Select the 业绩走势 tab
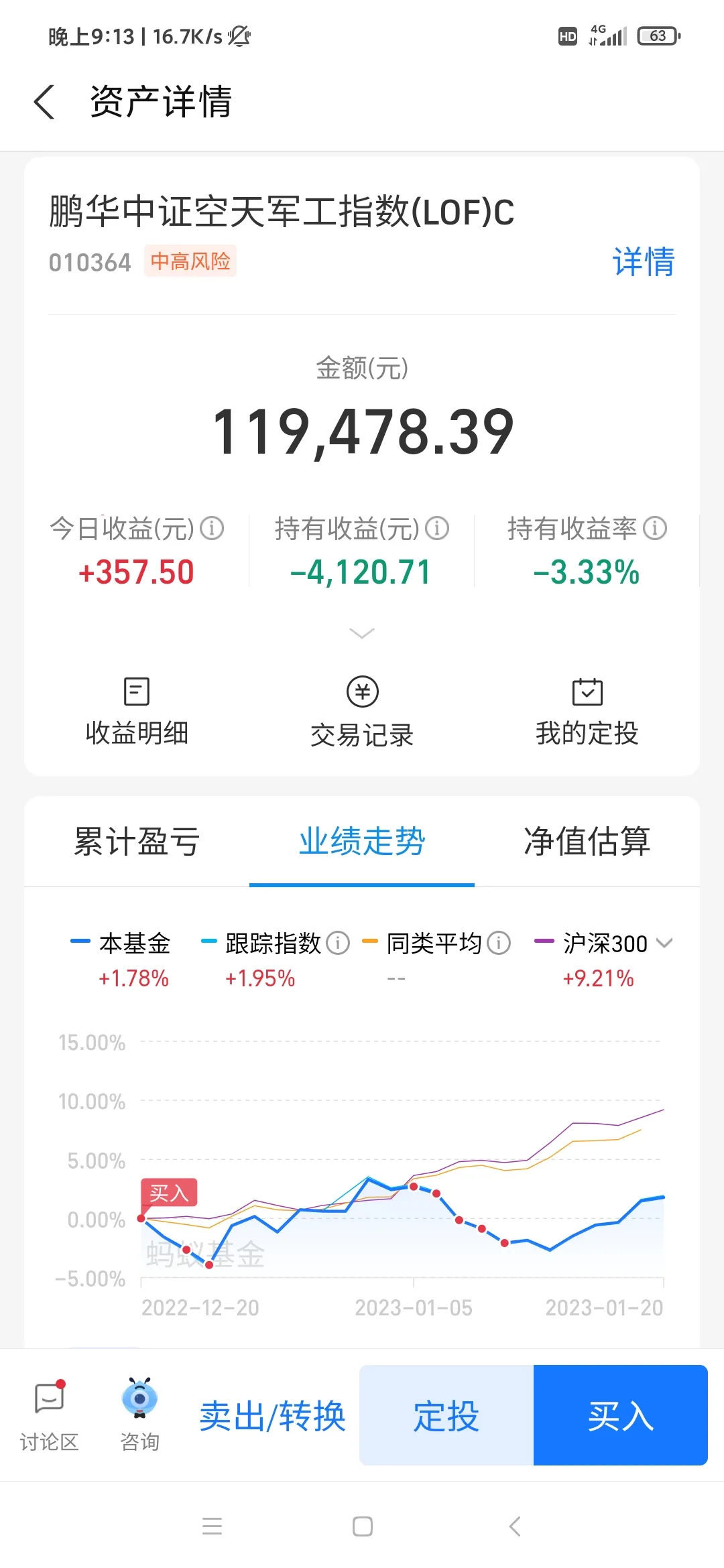 [x=362, y=842]
